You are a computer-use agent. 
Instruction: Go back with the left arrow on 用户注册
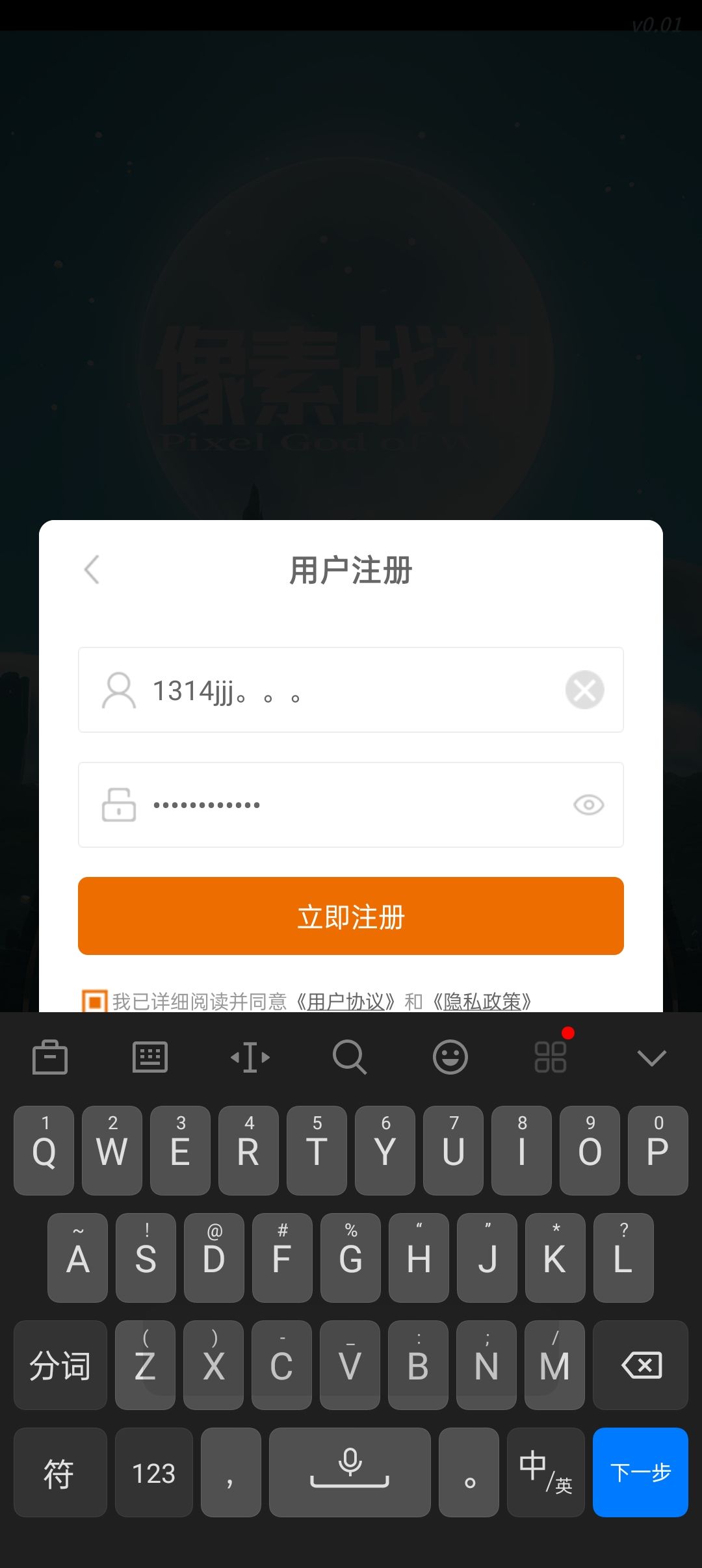pos(91,570)
